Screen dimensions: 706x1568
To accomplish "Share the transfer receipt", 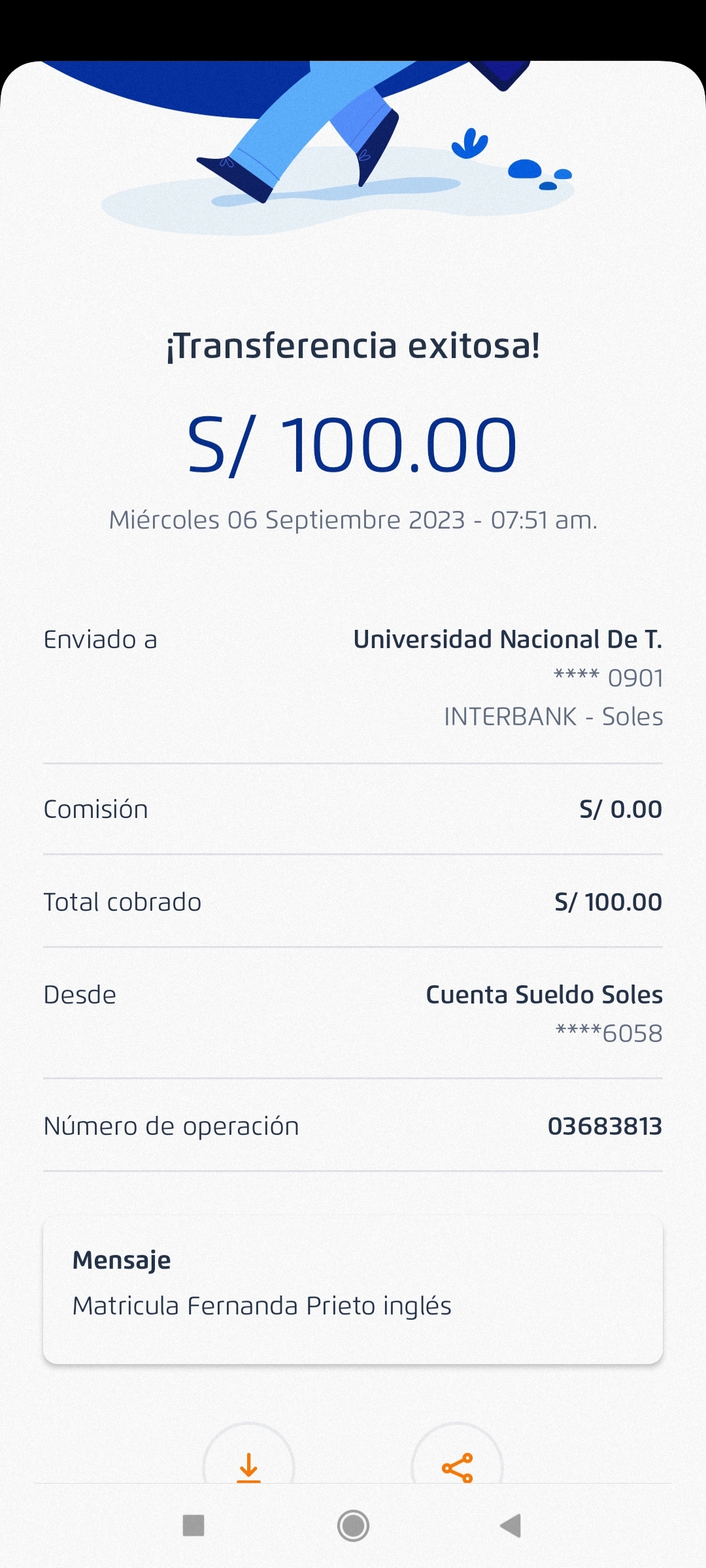I will point(457,1467).
